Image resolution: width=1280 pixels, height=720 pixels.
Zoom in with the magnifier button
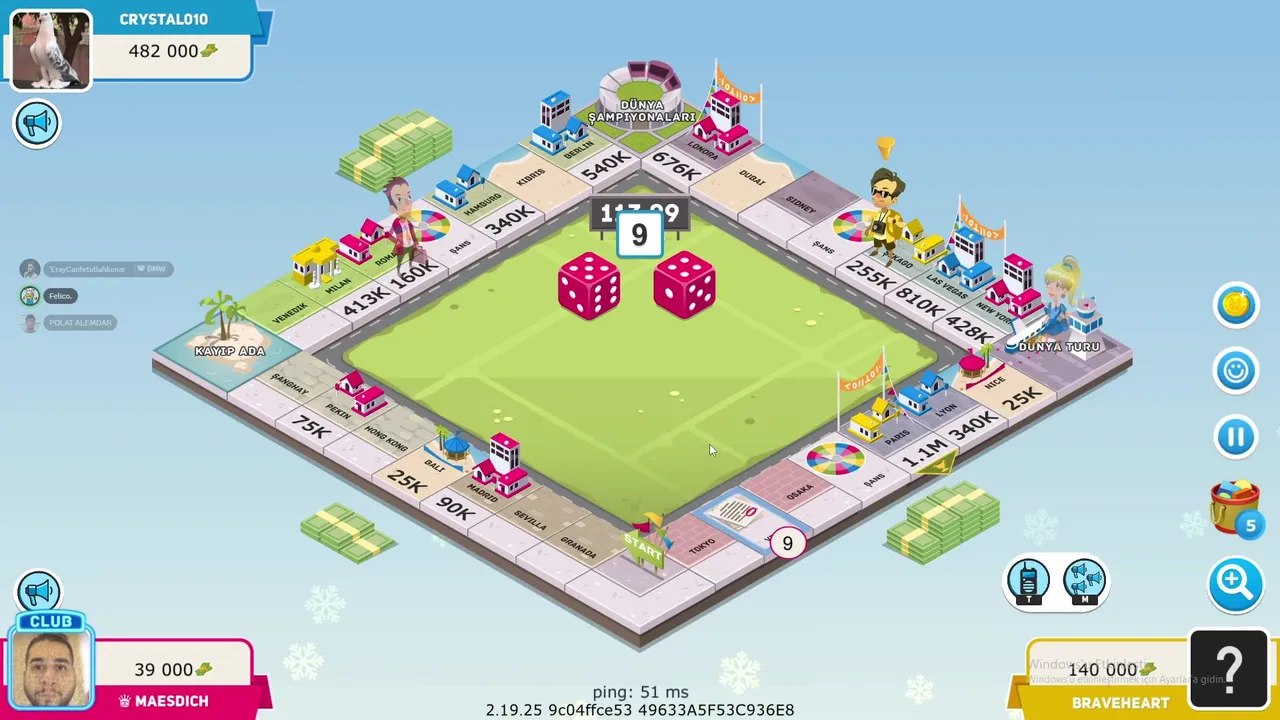pyautogui.click(x=1235, y=581)
